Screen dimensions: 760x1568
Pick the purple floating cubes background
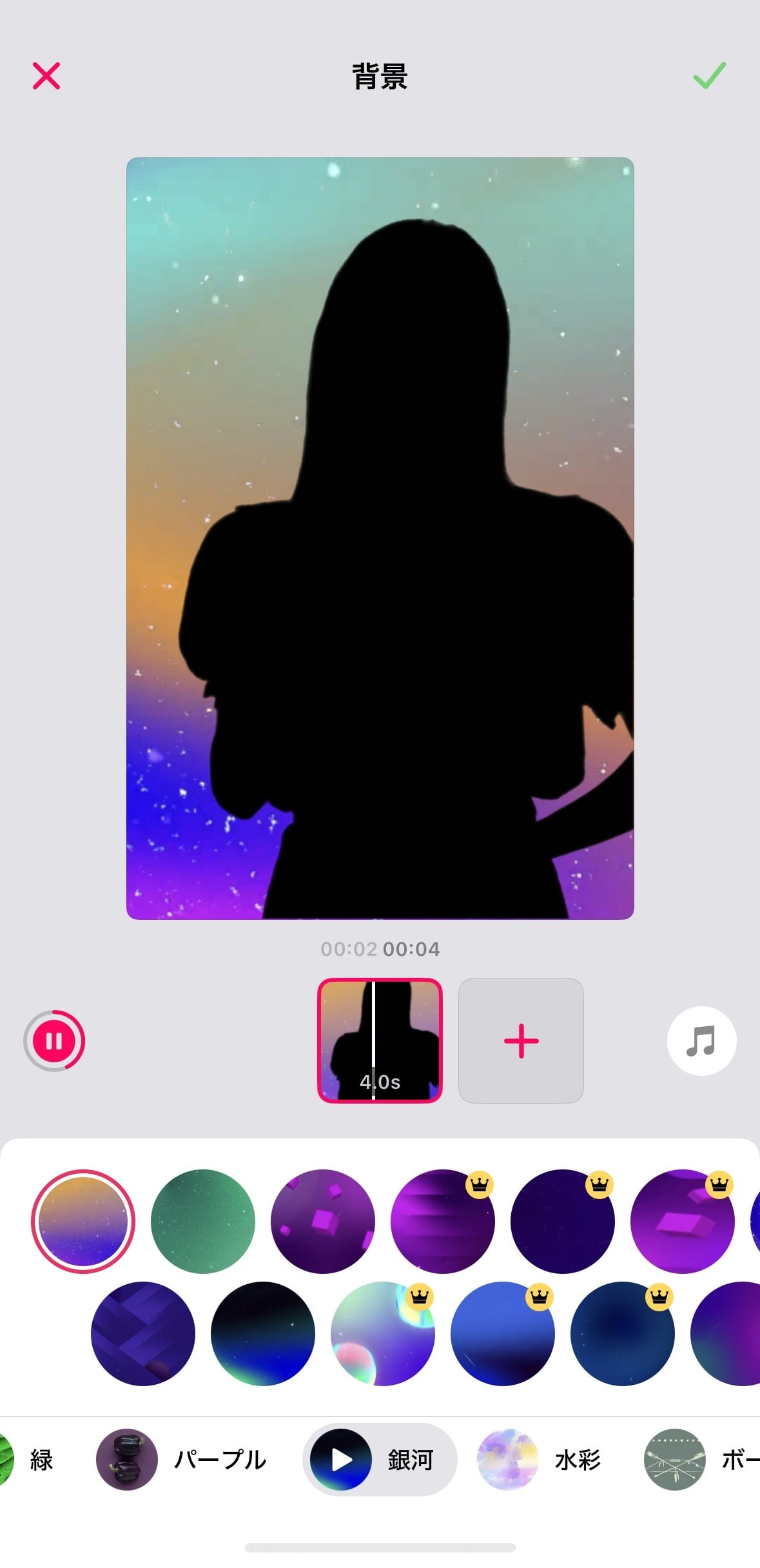pyautogui.click(x=323, y=1221)
